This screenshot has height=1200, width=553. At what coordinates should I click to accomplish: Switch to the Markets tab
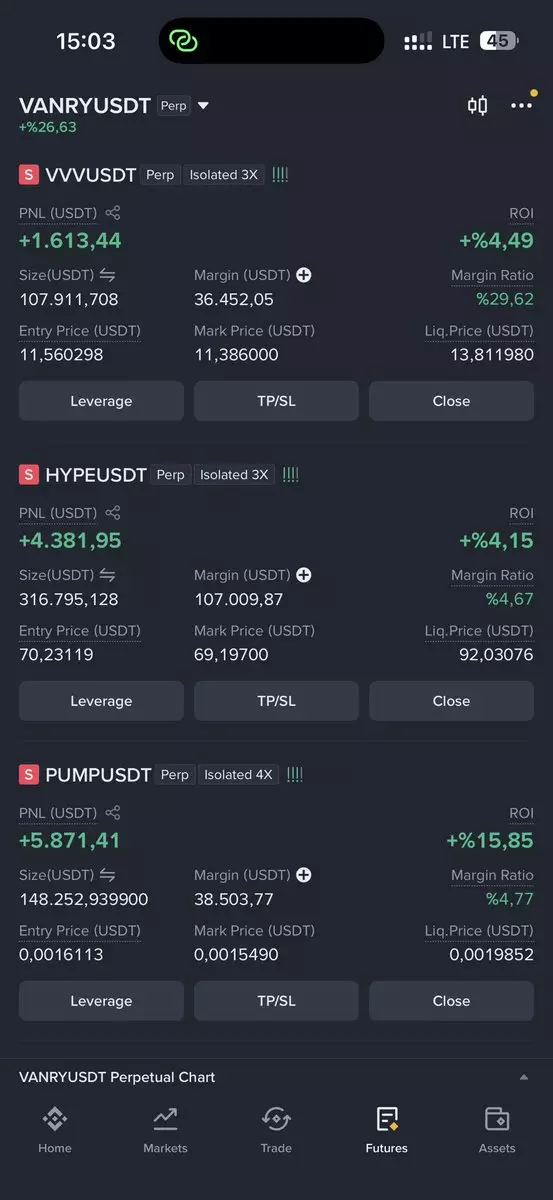tap(165, 1130)
